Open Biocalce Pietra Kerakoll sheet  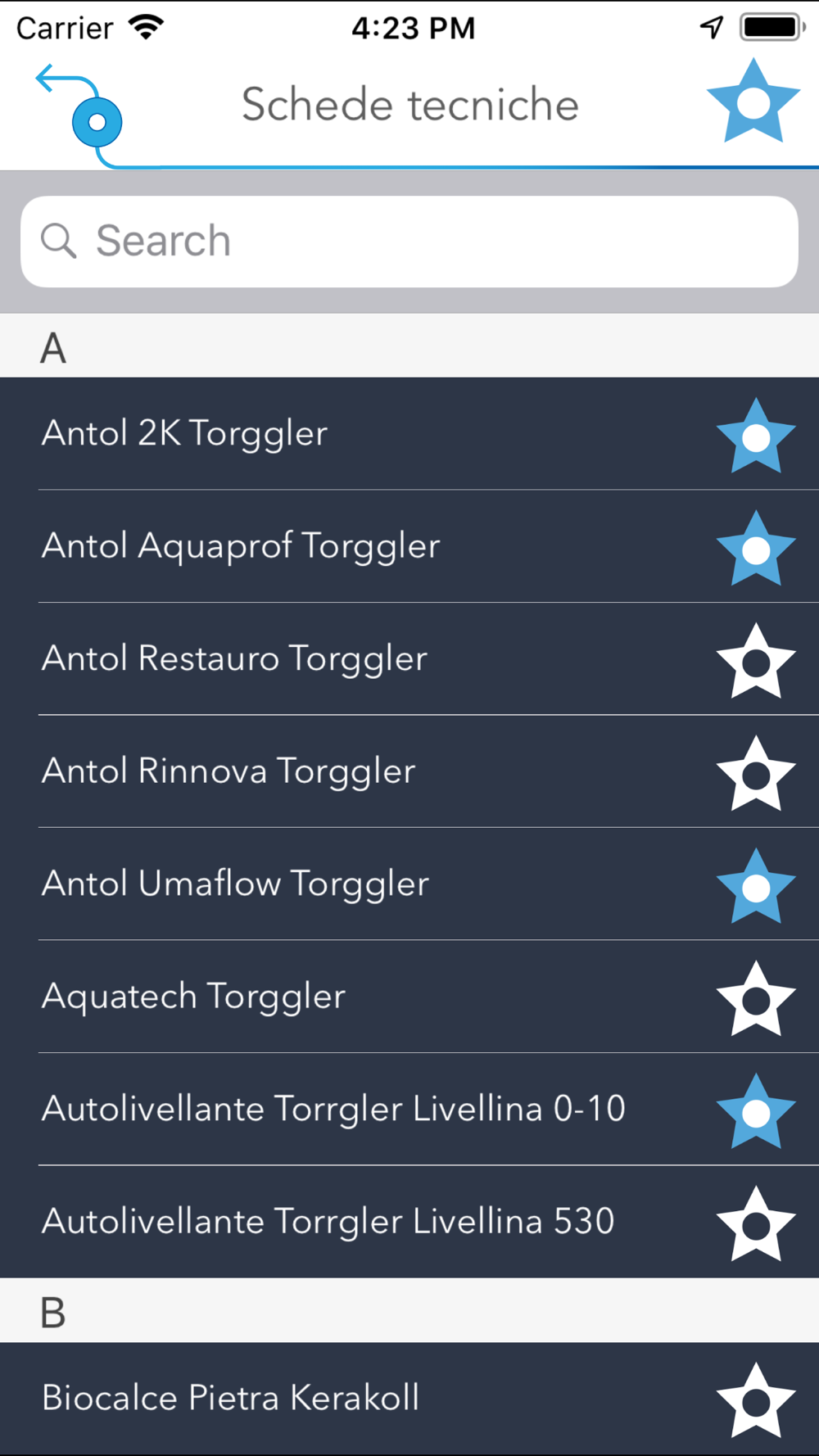coord(409,1399)
